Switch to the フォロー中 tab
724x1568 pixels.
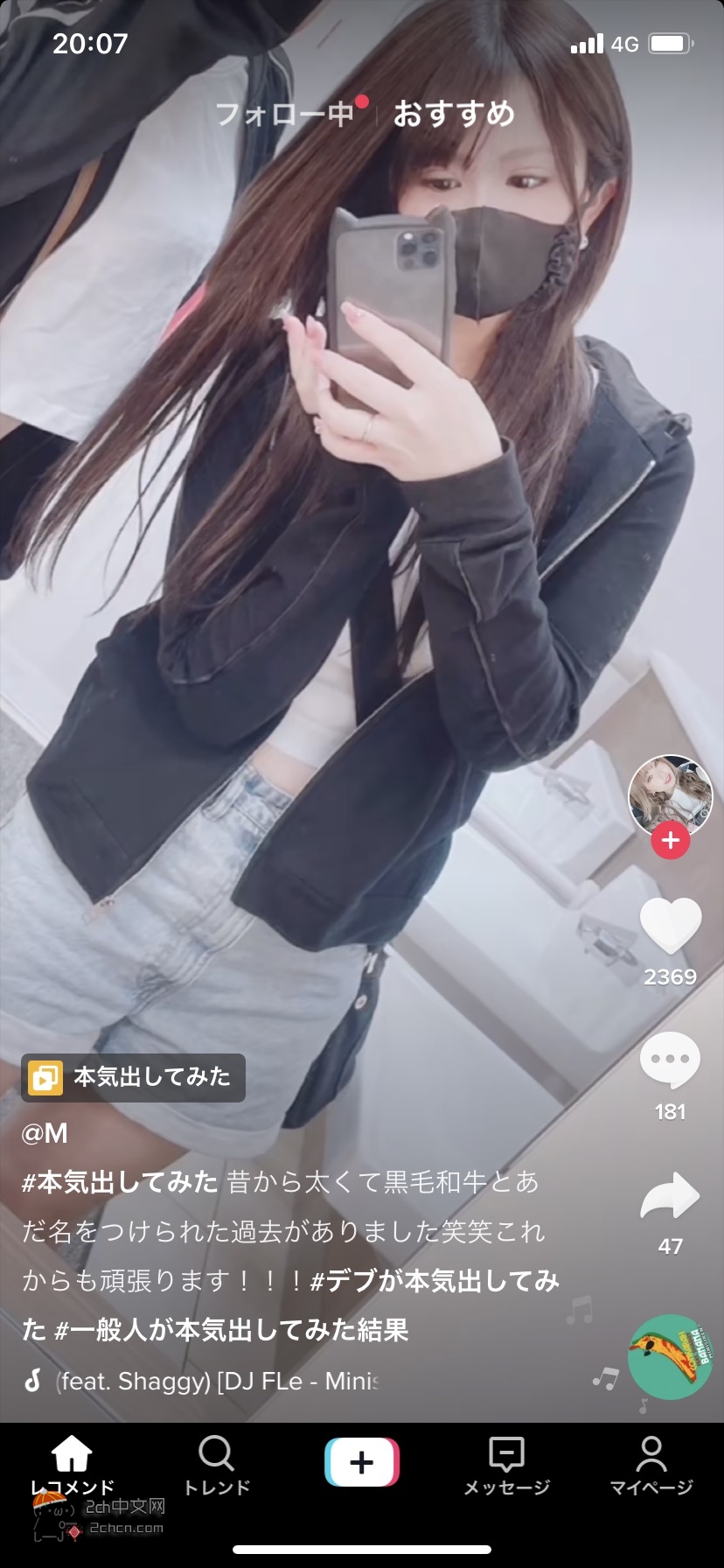(x=284, y=114)
